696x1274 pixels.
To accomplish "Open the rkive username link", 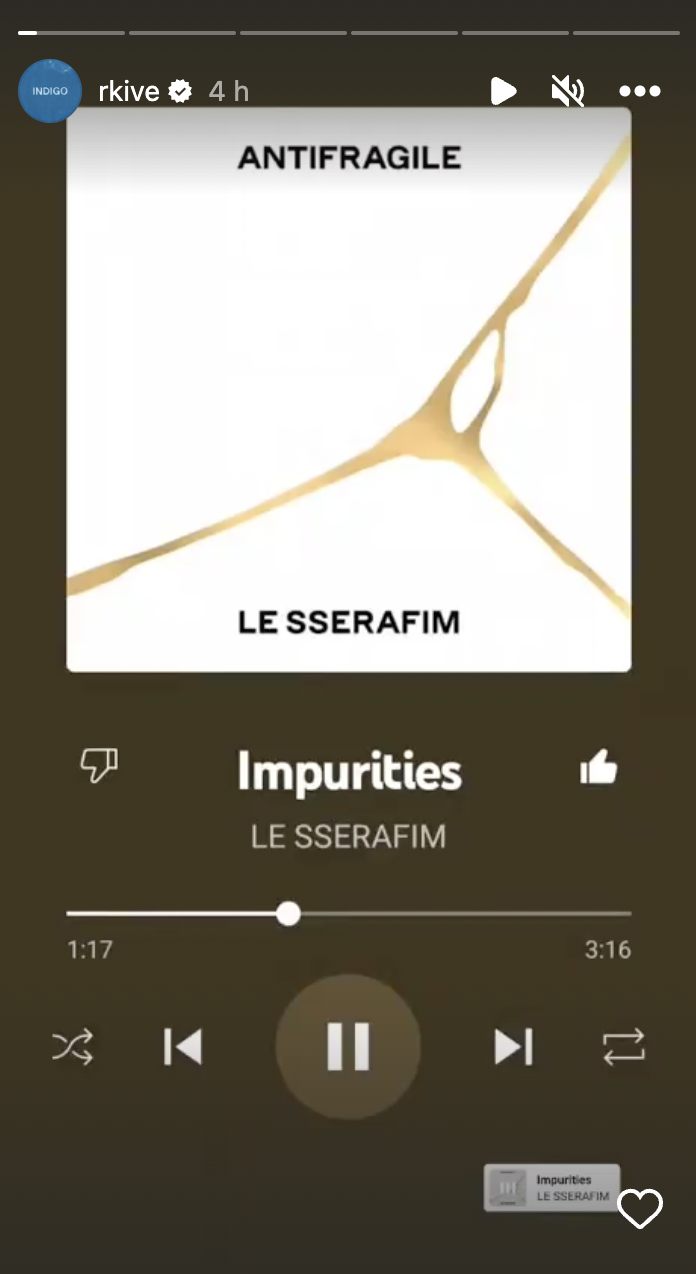I will pyautogui.click(x=130, y=92).
